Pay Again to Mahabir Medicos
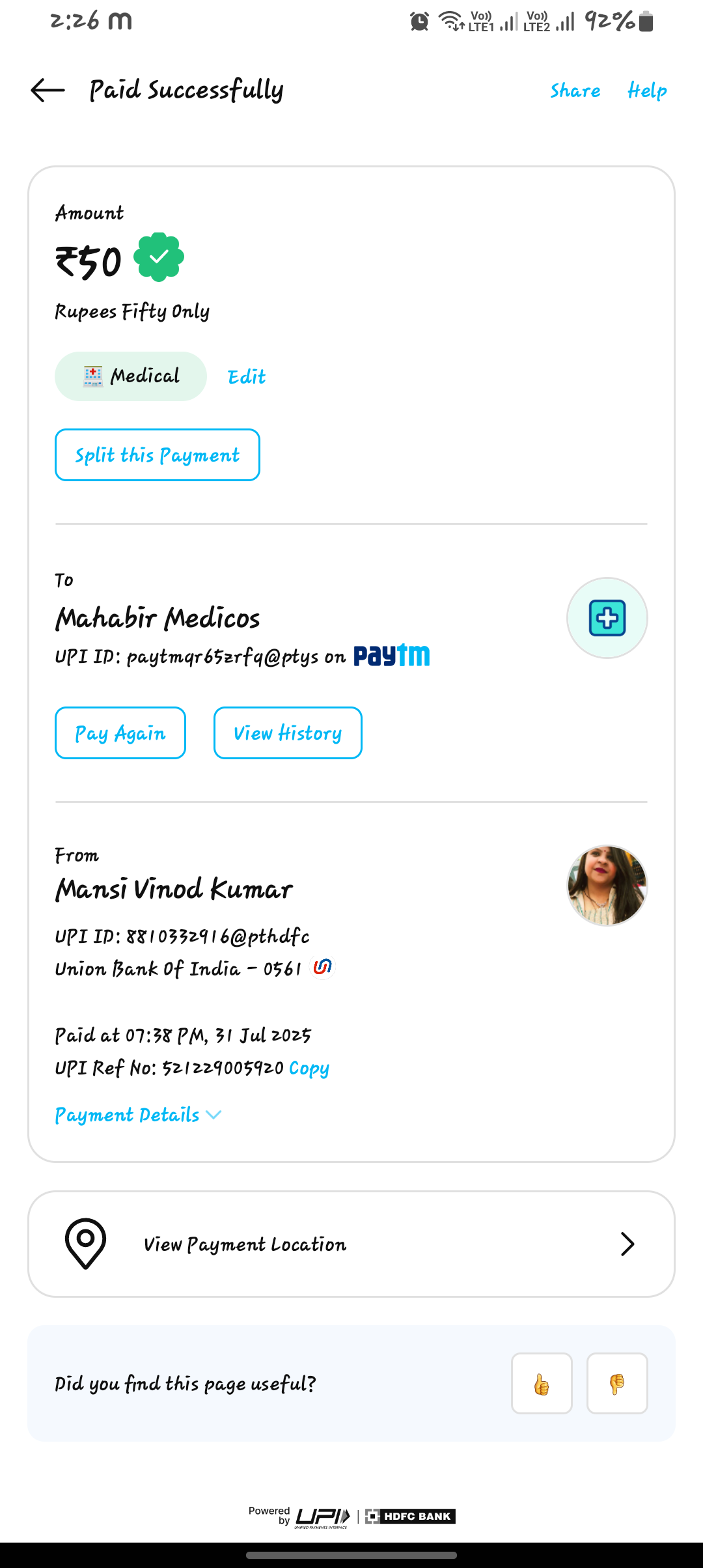 (120, 733)
